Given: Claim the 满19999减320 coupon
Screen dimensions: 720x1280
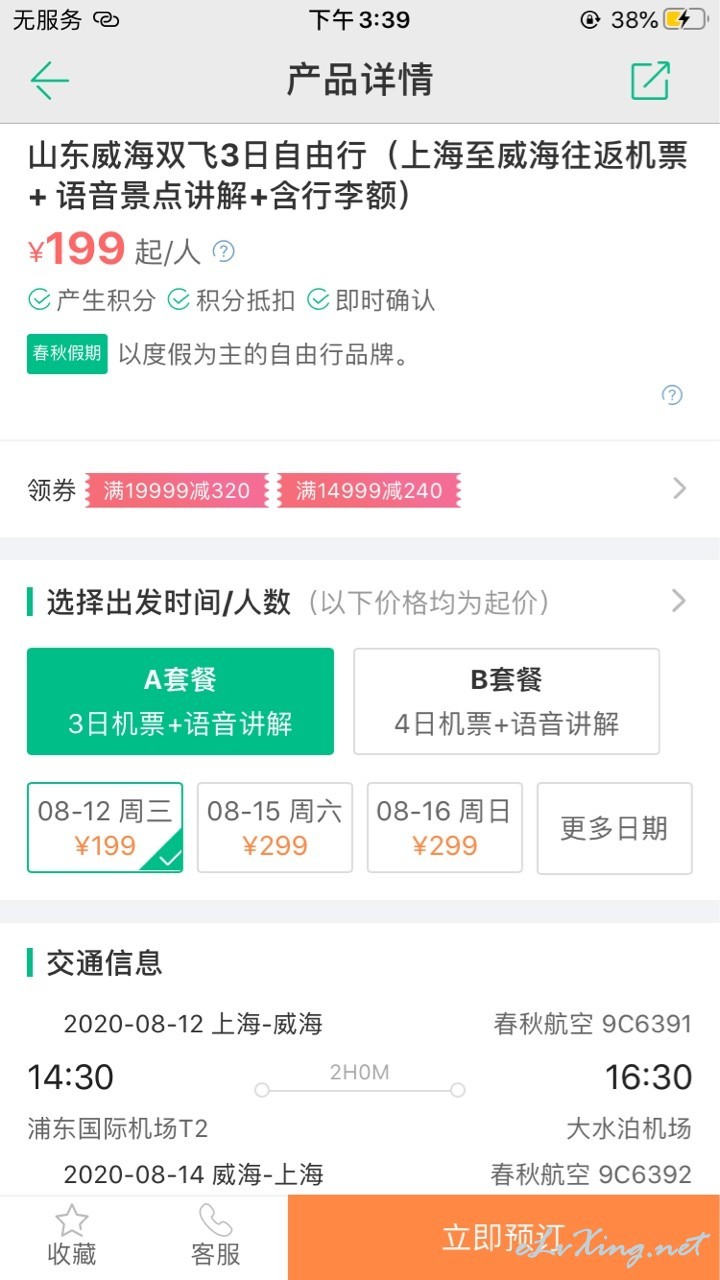Looking at the screenshot, I should (x=176, y=490).
